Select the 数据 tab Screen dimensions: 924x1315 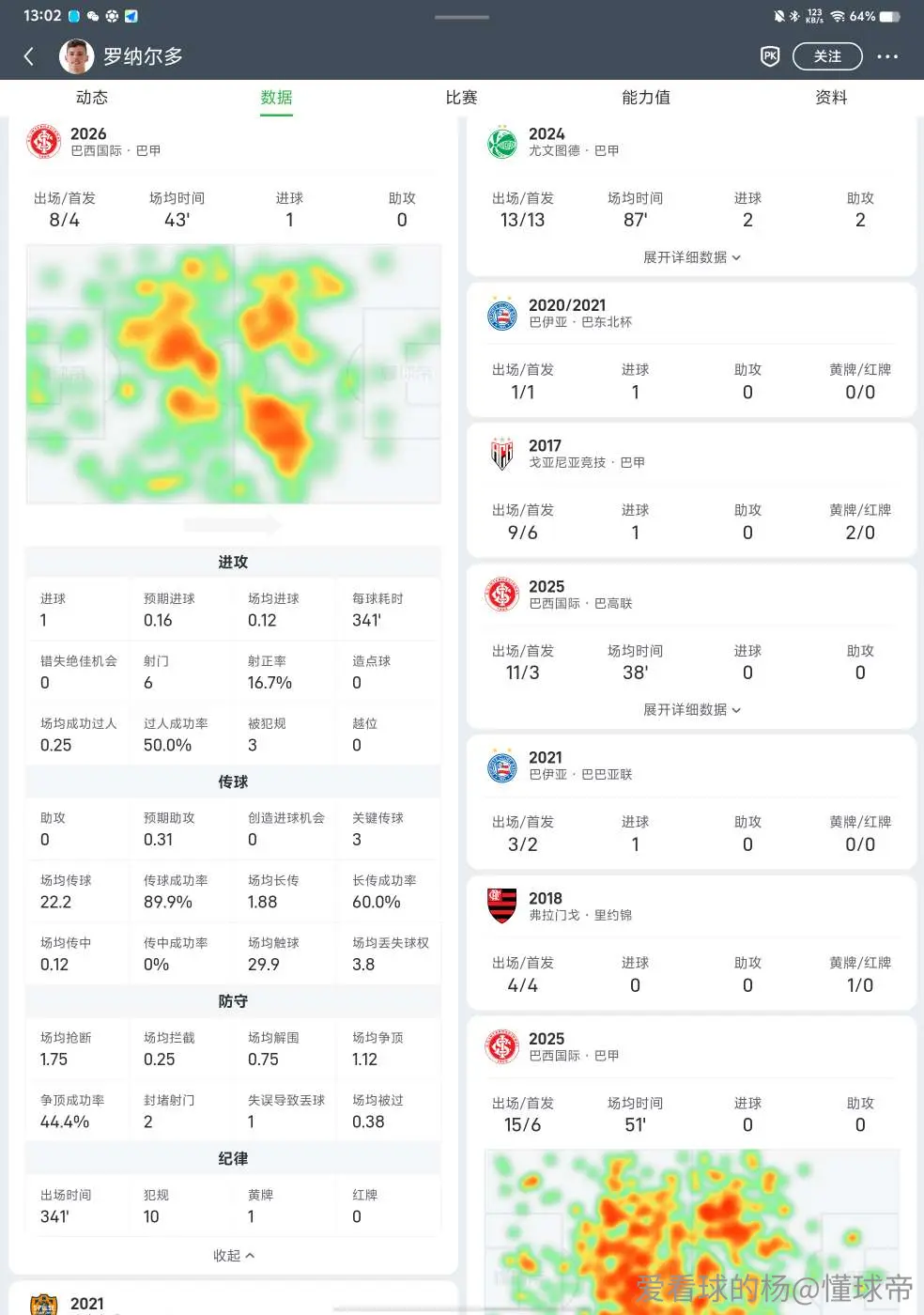tap(276, 98)
